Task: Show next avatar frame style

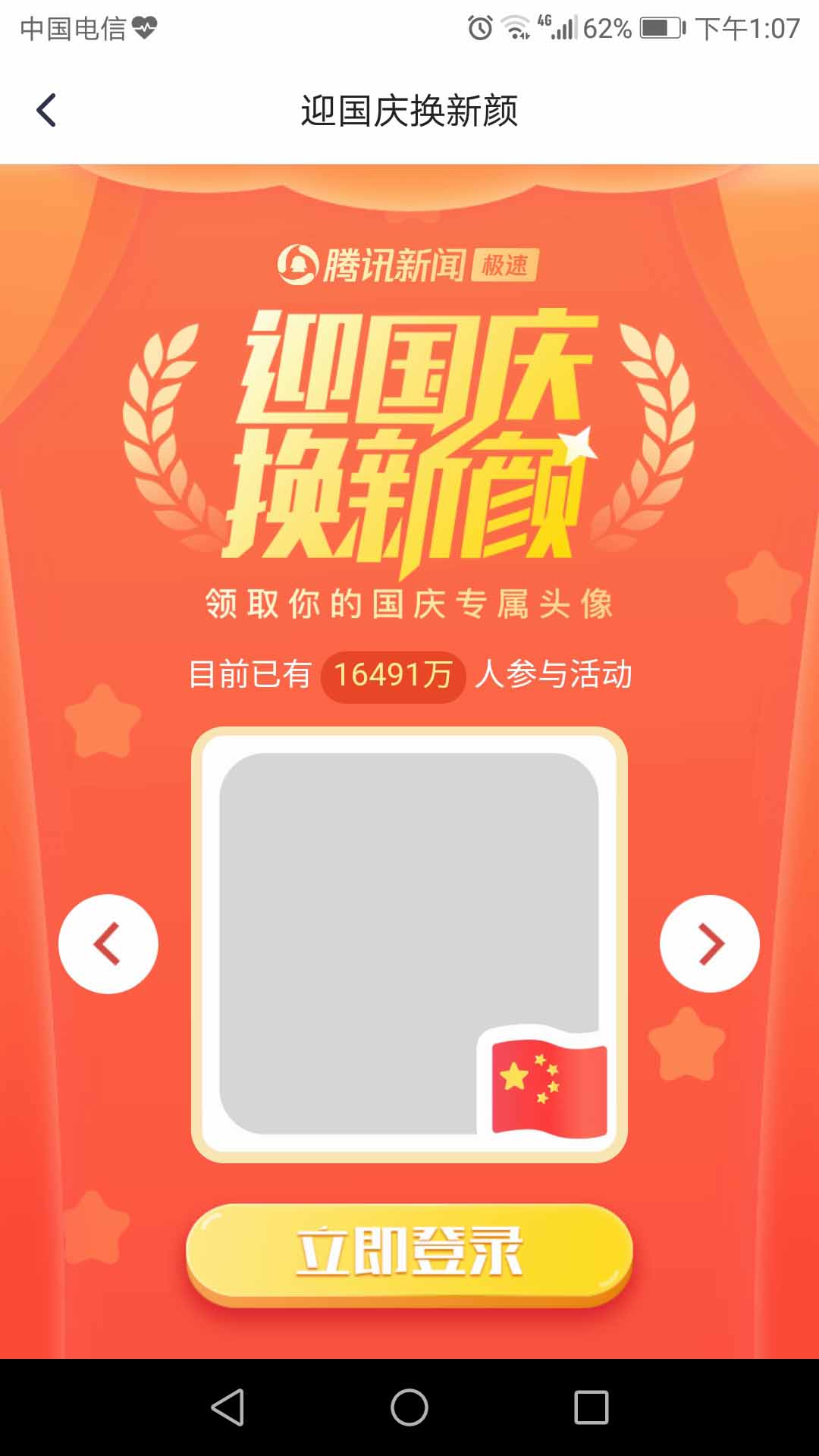Action: (x=709, y=943)
